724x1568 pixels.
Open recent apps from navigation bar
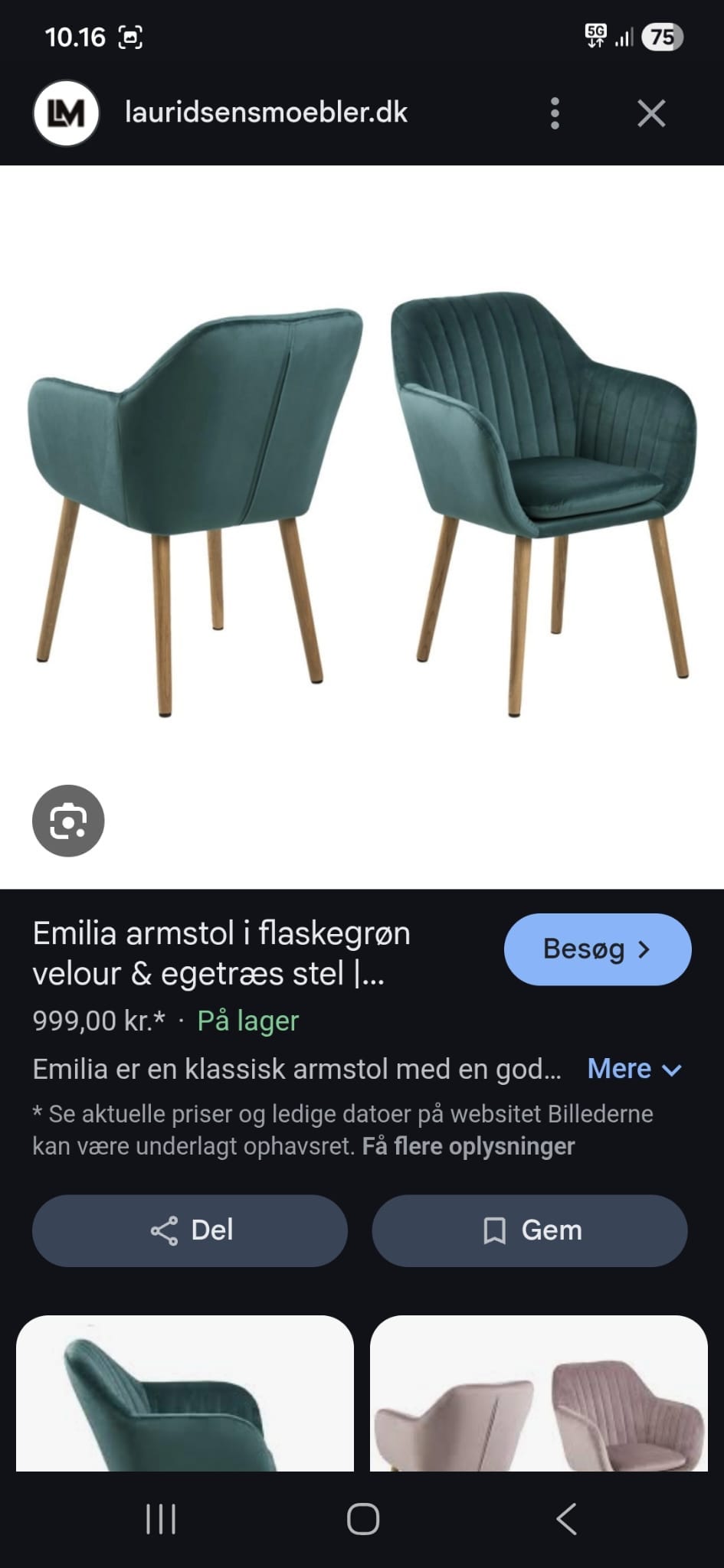click(x=160, y=1521)
